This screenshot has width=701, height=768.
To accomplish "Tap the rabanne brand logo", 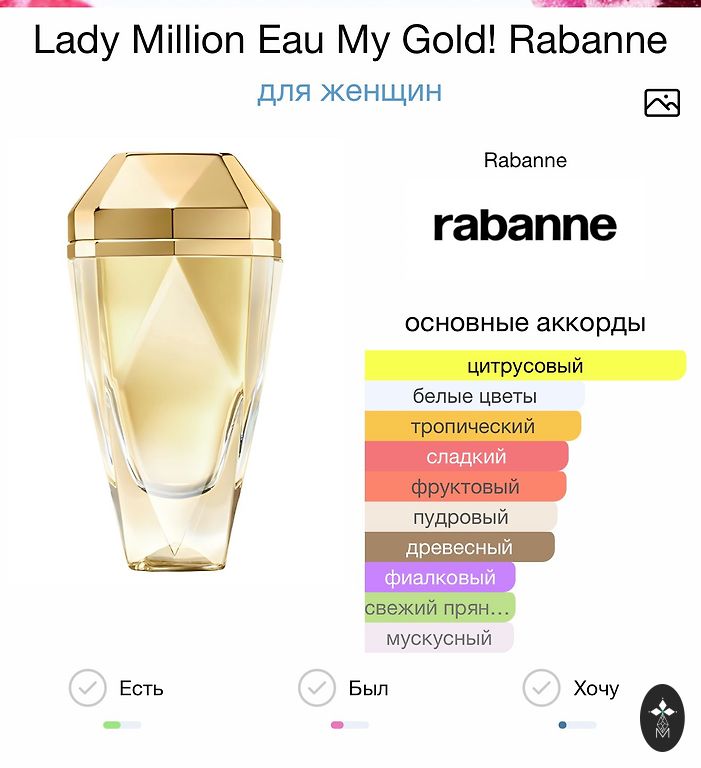I will (x=525, y=225).
